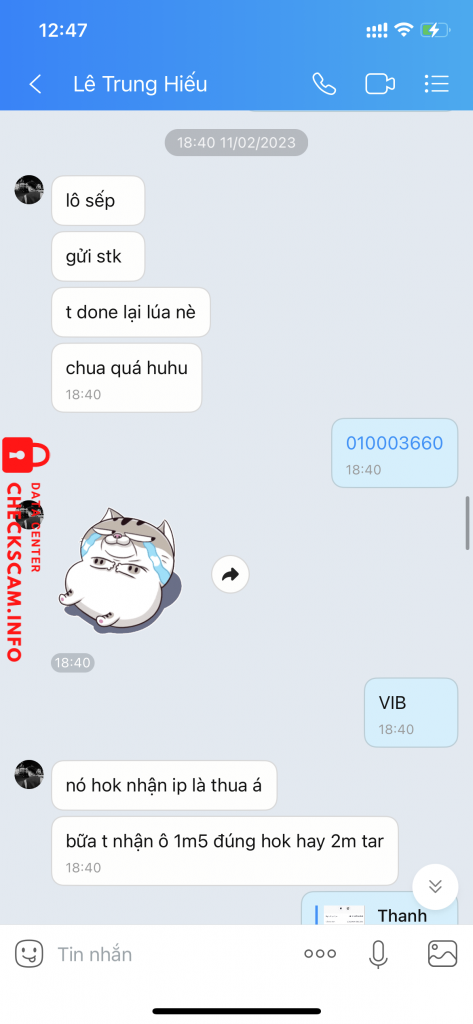Start a video call

coord(380,84)
